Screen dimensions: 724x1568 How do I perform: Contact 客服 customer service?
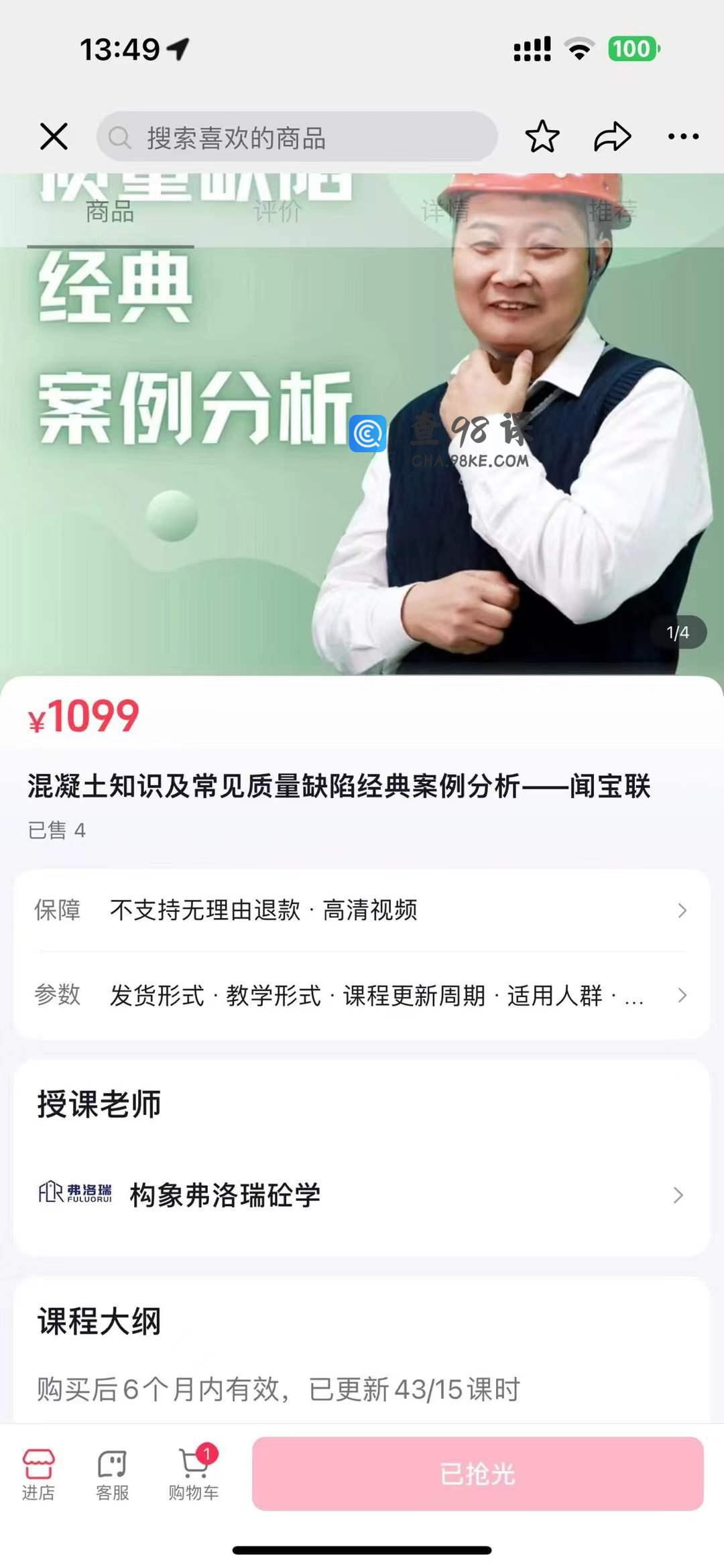click(112, 1474)
